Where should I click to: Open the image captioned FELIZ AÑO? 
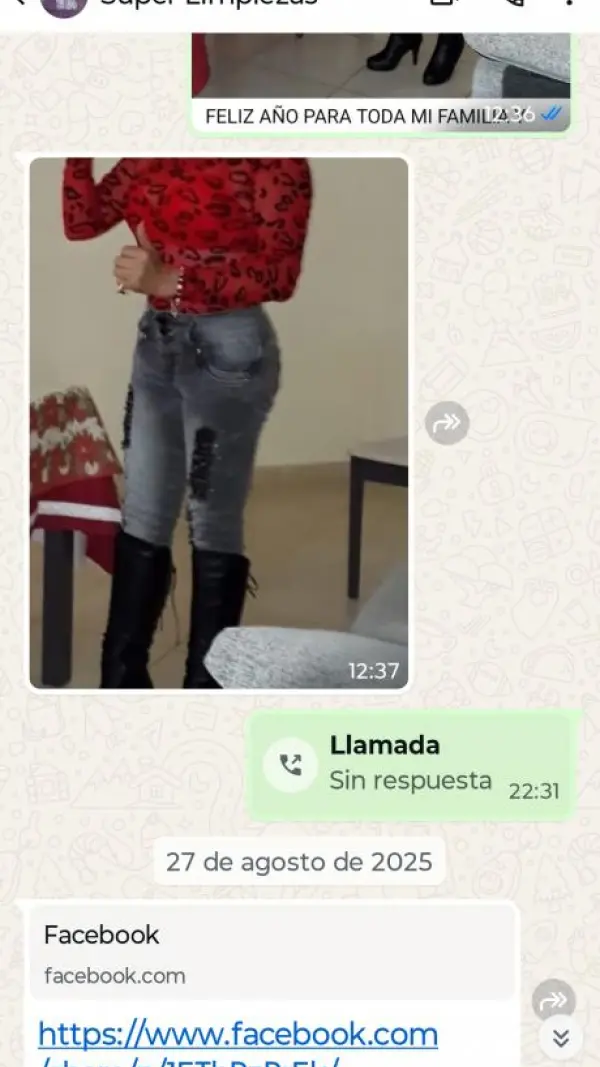(381, 65)
